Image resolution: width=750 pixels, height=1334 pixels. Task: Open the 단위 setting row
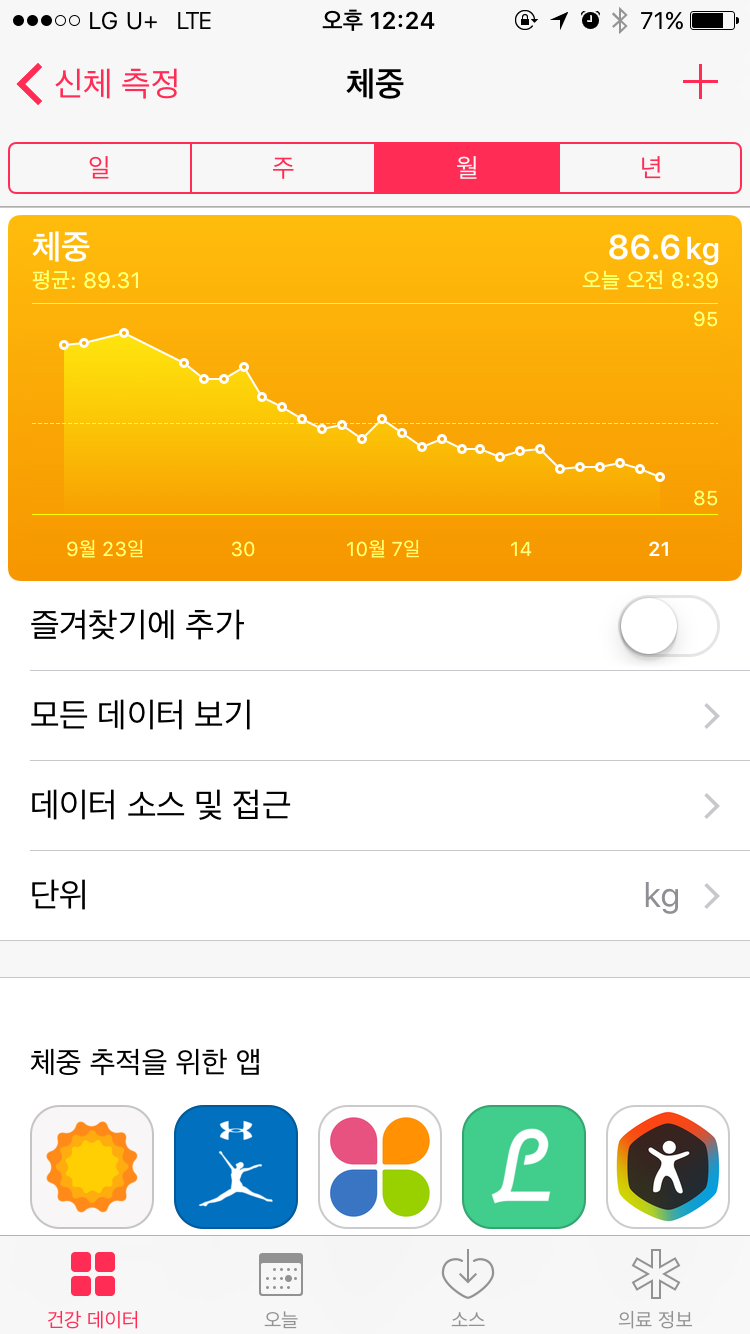click(x=375, y=895)
